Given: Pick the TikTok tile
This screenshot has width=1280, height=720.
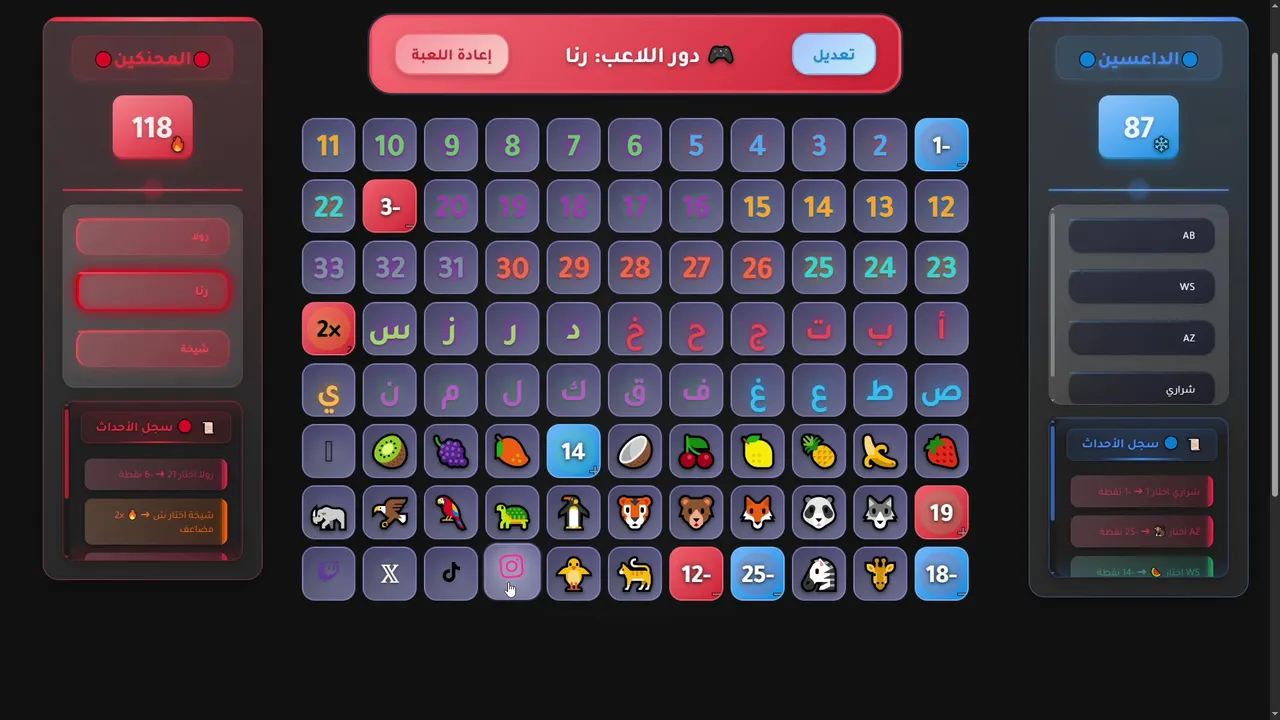Looking at the screenshot, I should click(451, 574).
